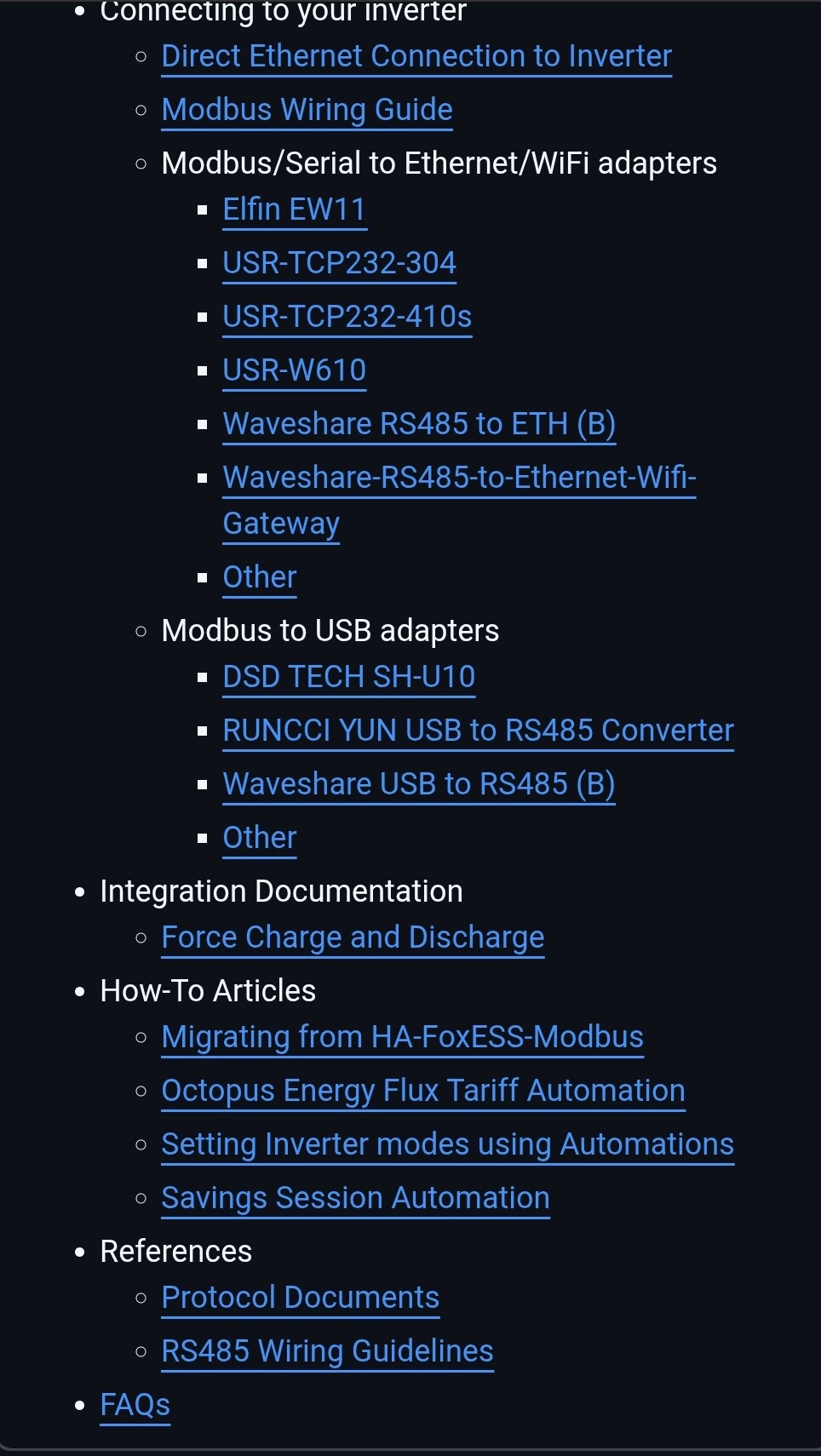Open Waveshare RS485 to ETH (B) link
Viewport: 821px width, 1456px height.
tap(418, 424)
